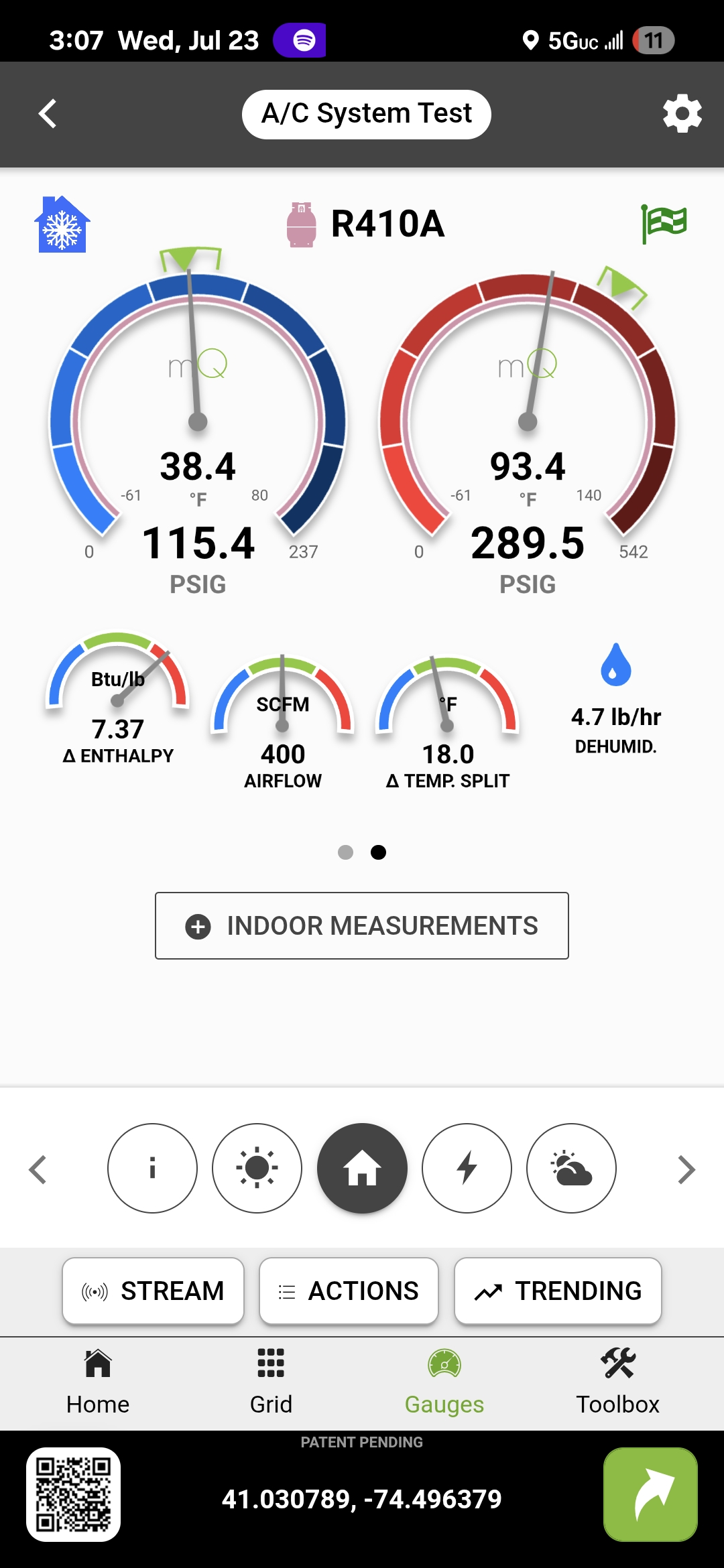The image size is (724, 1568).
Task: Tap the right chevron in the carousel
Action: (686, 1170)
